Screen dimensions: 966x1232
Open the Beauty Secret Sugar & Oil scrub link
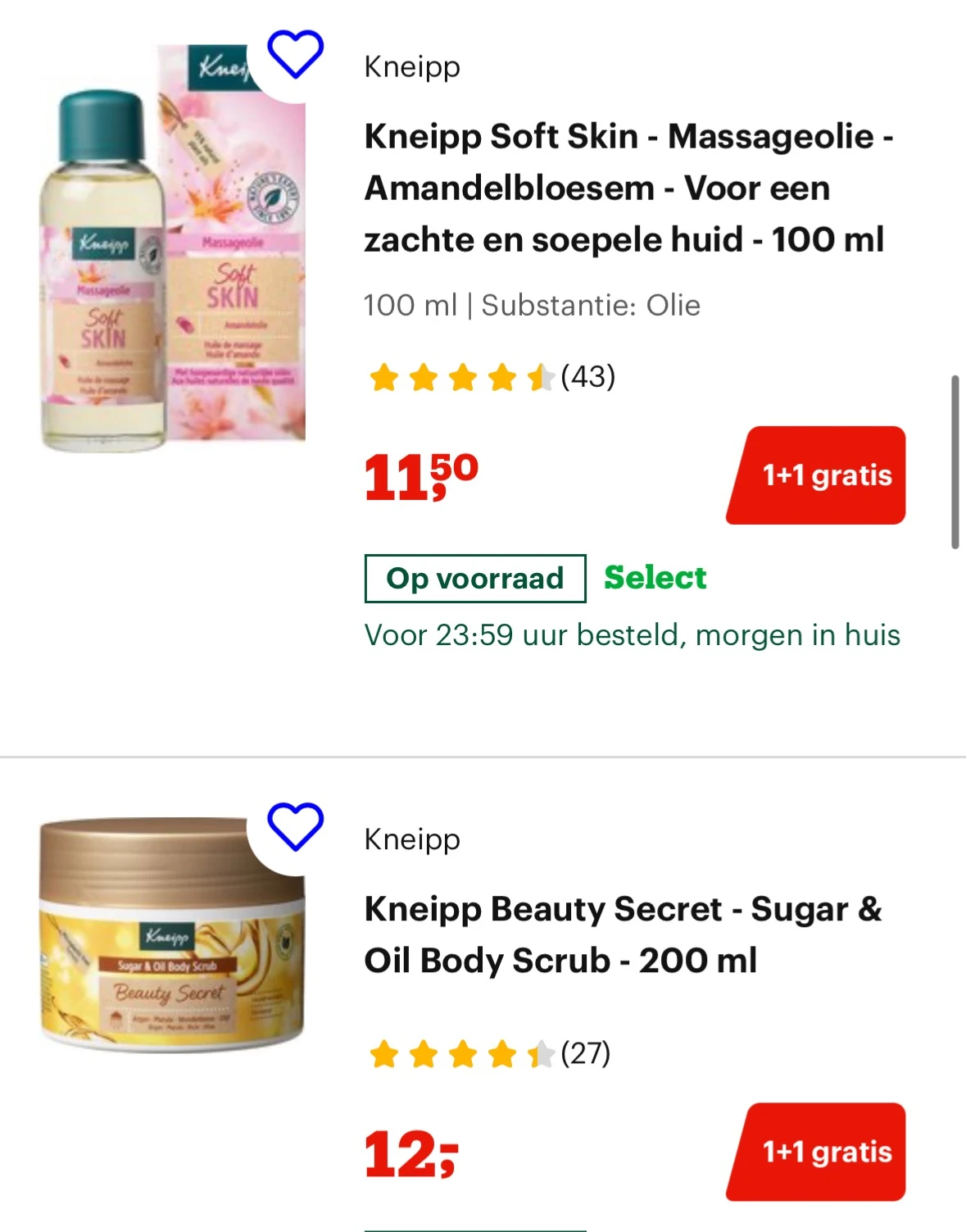[624, 934]
